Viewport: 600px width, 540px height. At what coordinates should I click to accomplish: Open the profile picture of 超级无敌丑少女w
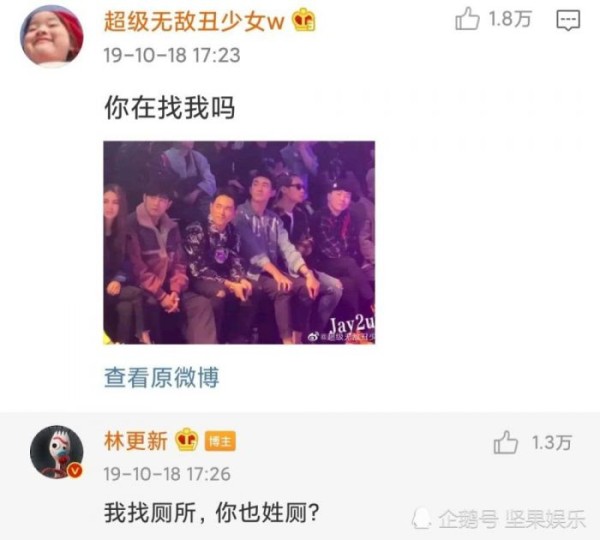pos(51,36)
